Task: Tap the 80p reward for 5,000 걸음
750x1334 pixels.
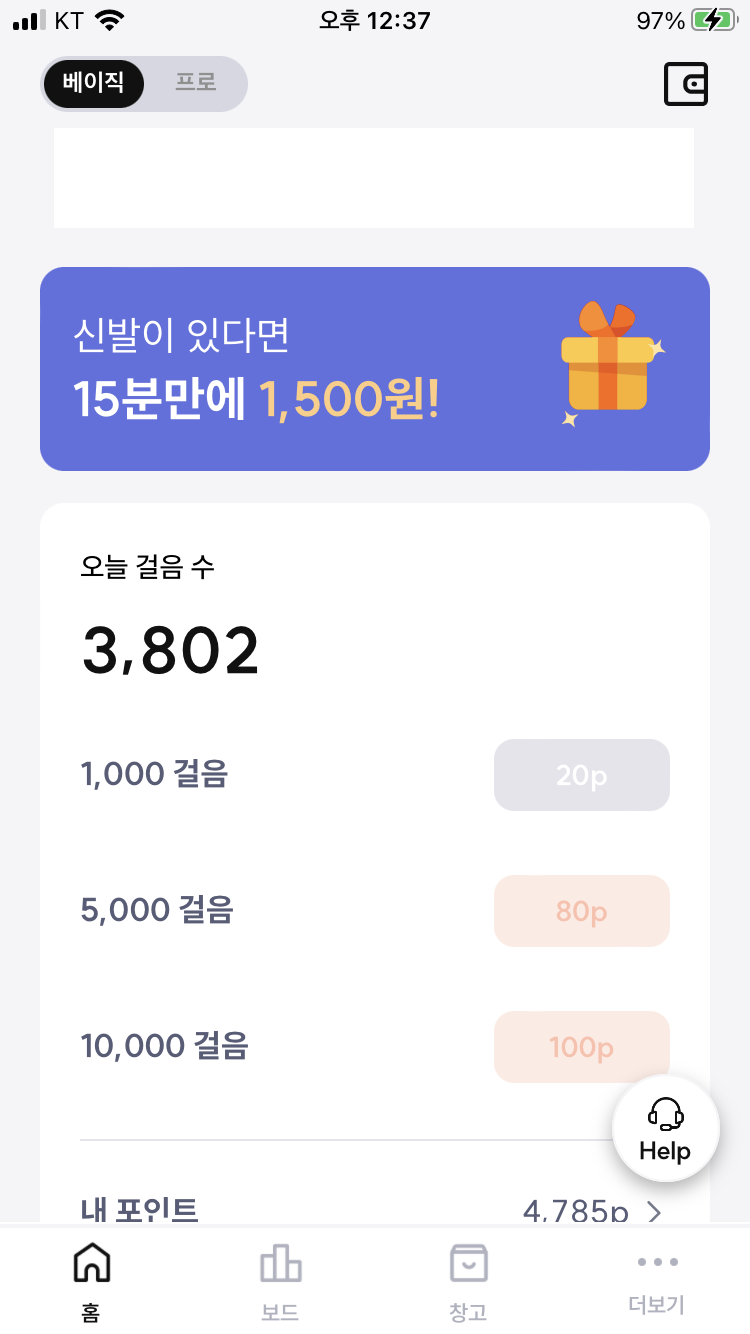Action: point(581,911)
